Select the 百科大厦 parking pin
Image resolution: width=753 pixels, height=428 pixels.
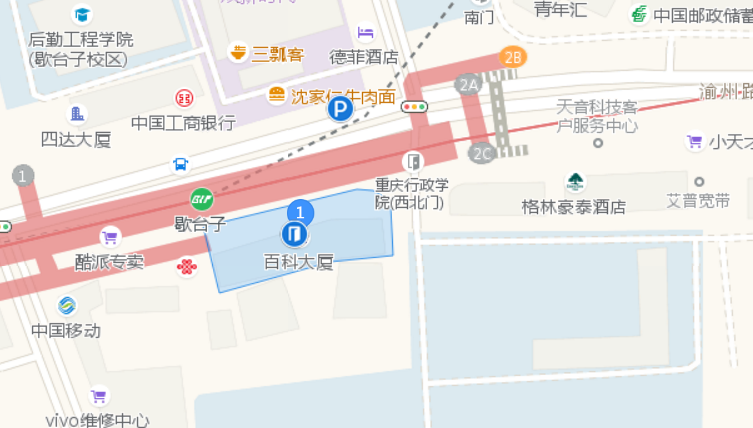click(x=294, y=235)
